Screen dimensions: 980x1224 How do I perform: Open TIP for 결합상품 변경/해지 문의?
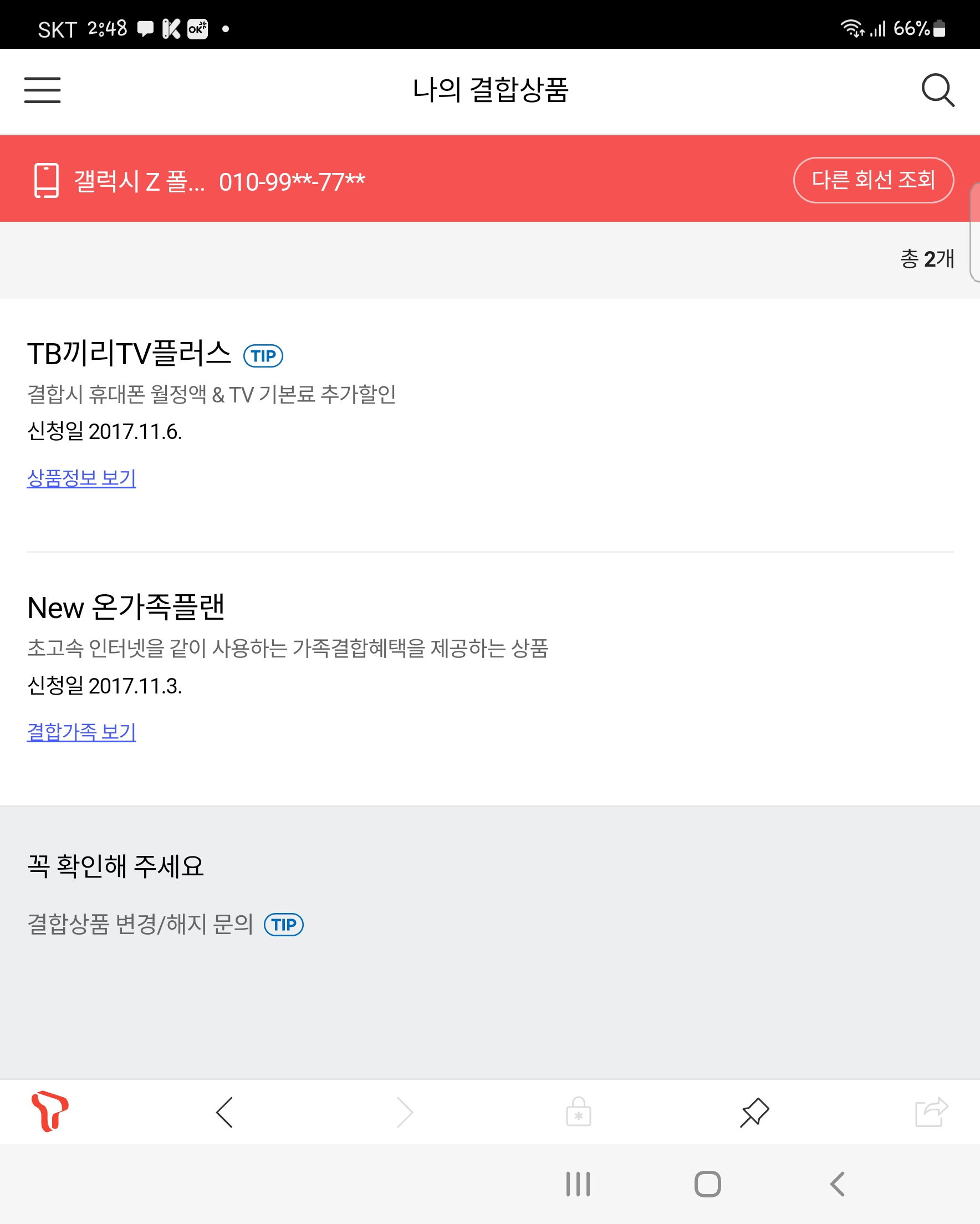point(283,925)
